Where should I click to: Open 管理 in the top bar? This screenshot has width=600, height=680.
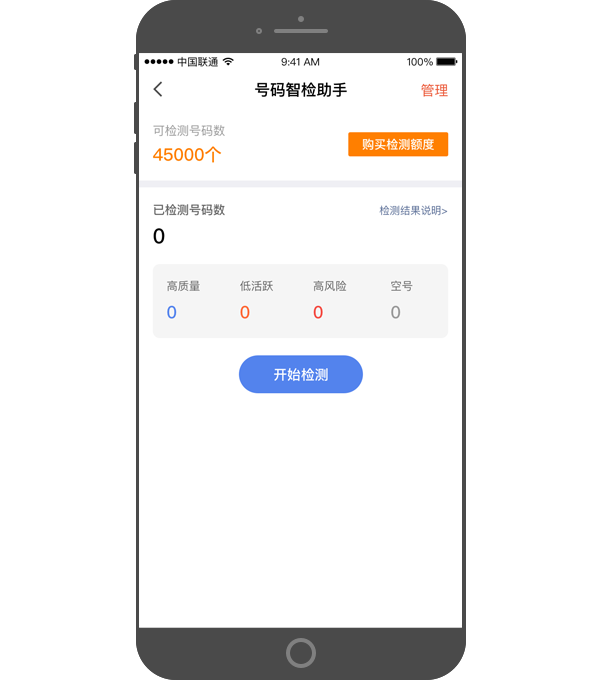pos(434,90)
